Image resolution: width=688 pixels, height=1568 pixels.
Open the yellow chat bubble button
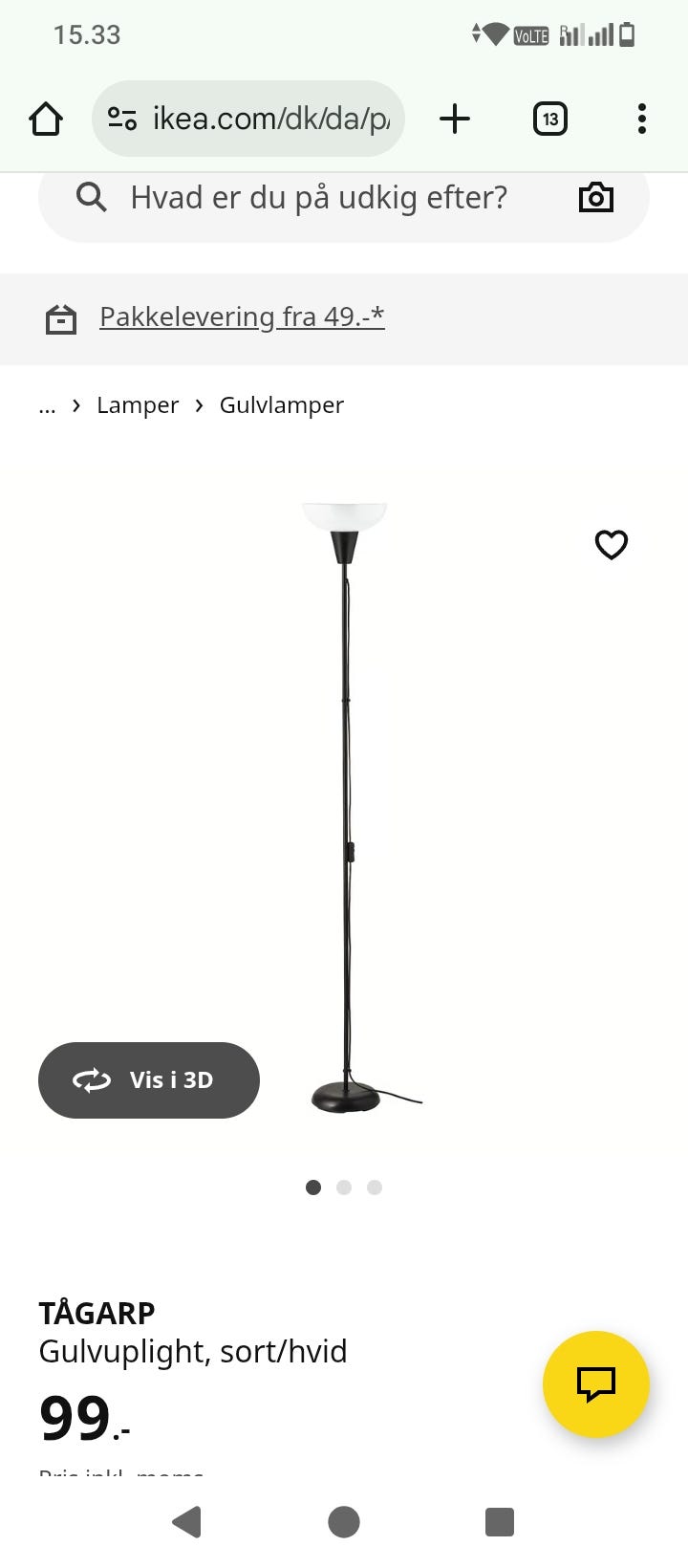(595, 1383)
